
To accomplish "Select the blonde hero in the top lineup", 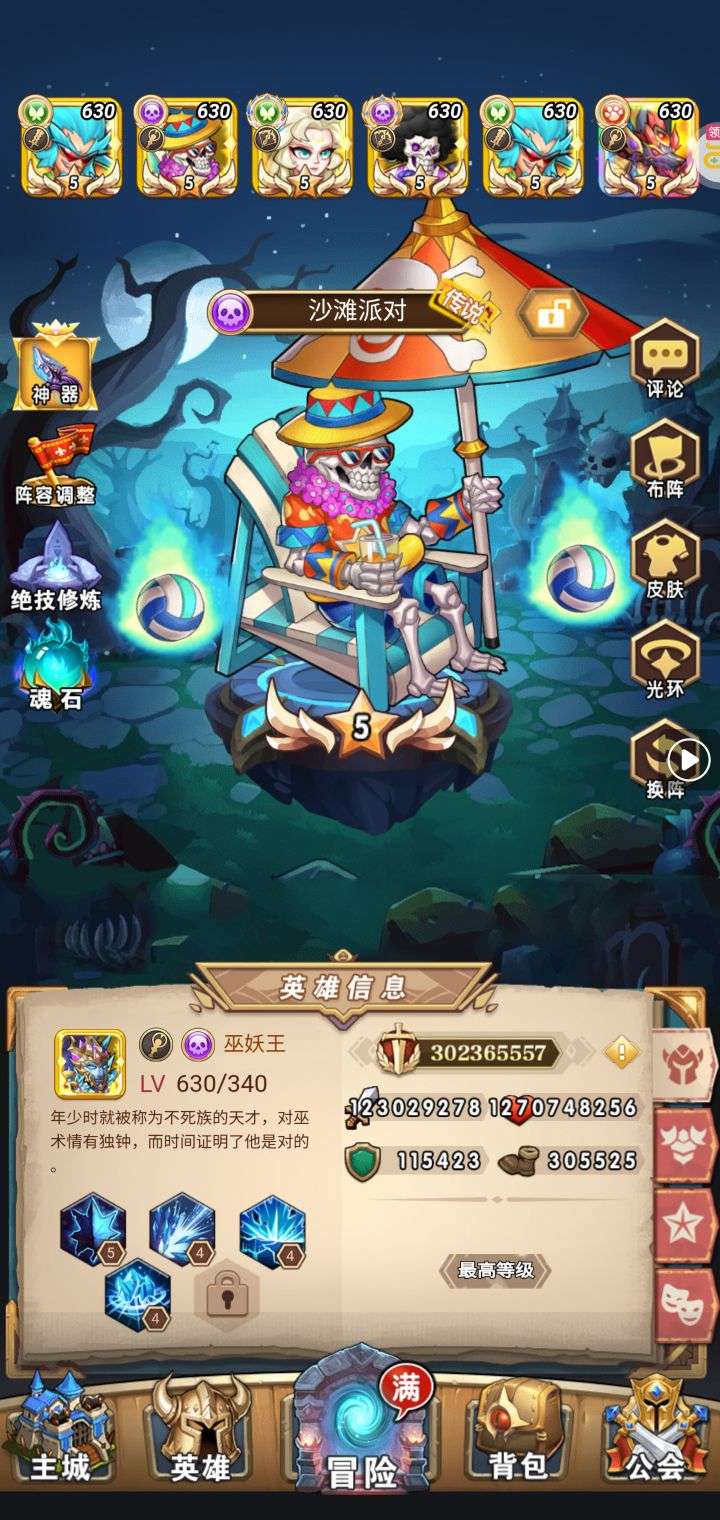I will (x=302, y=148).
